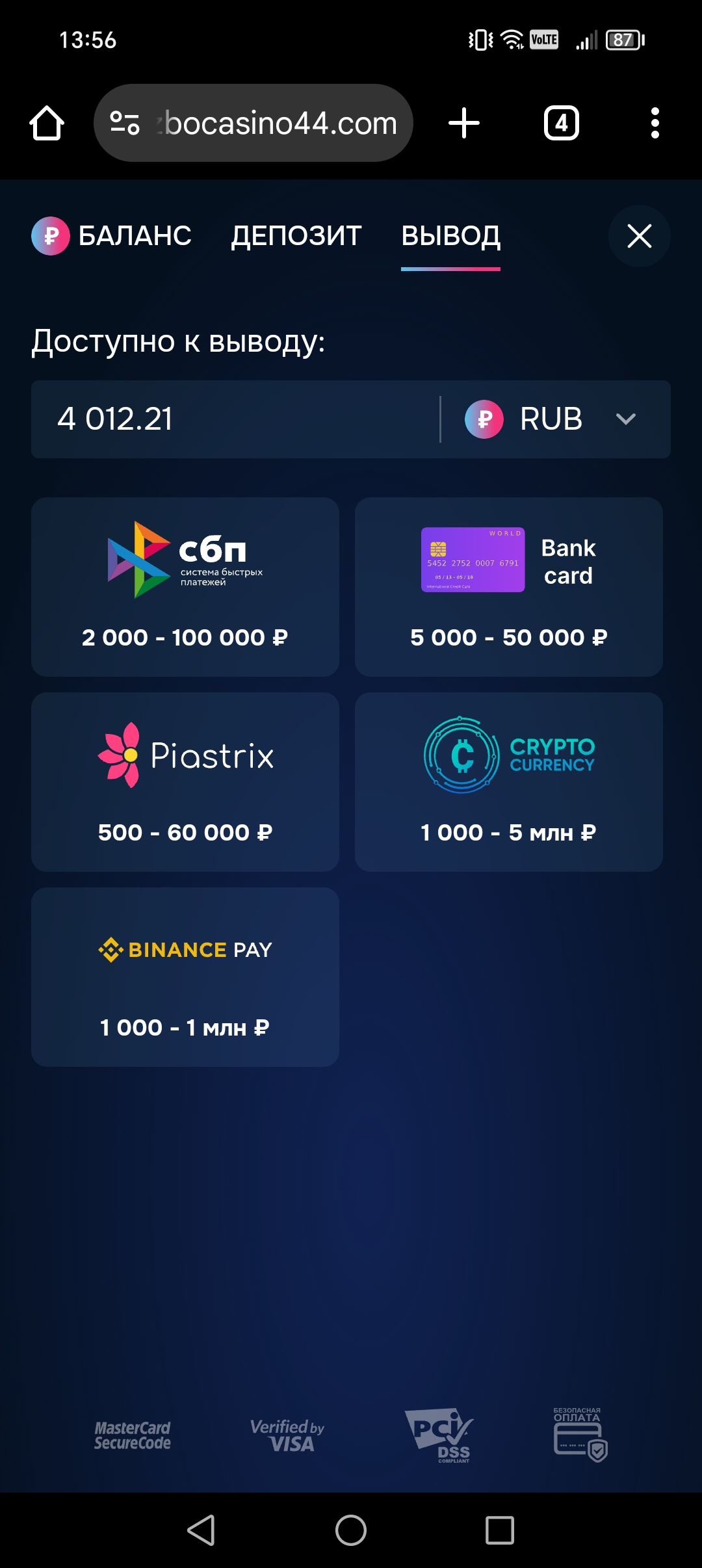Choose Binance Pay withdrawal method
Image resolution: width=702 pixels, height=1568 pixels.
click(185, 976)
